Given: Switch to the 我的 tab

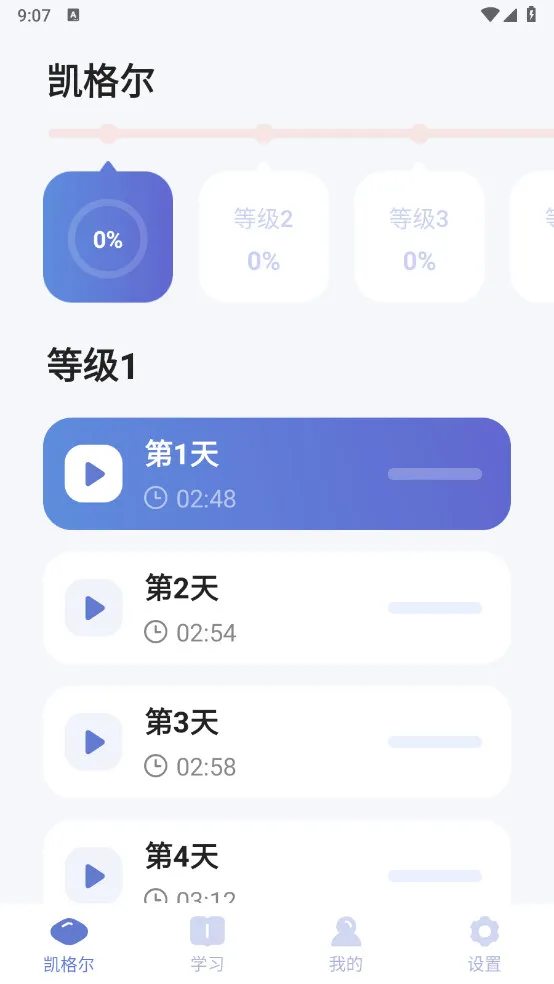Looking at the screenshot, I should coord(346,944).
